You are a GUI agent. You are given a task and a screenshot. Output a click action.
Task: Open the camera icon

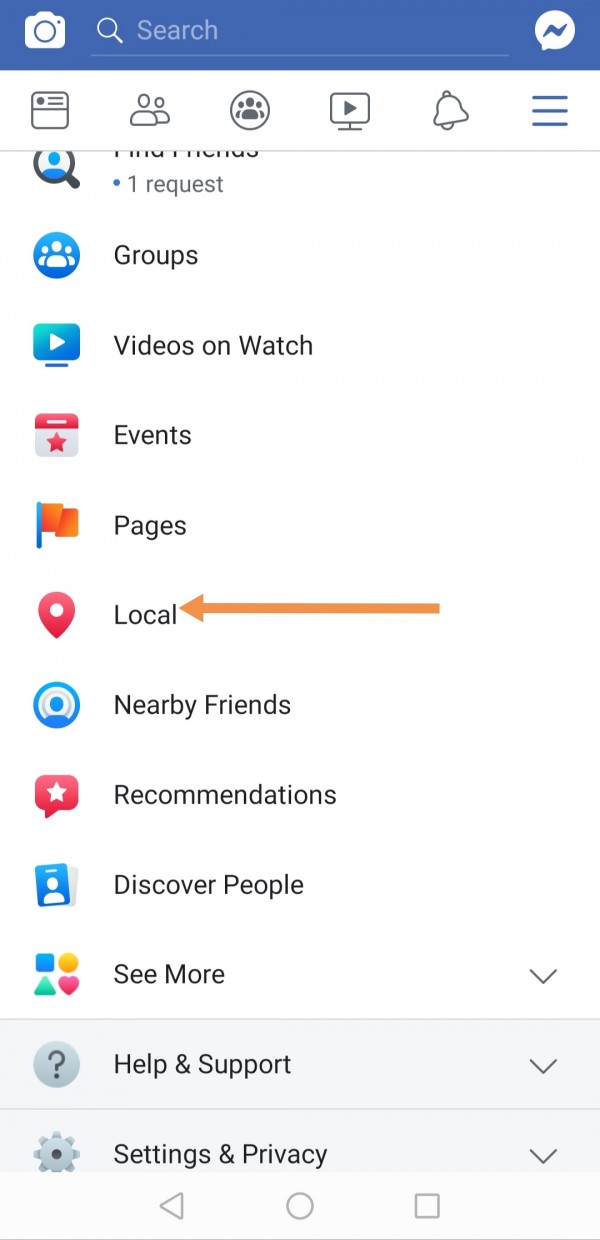click(x=44, y=31)
